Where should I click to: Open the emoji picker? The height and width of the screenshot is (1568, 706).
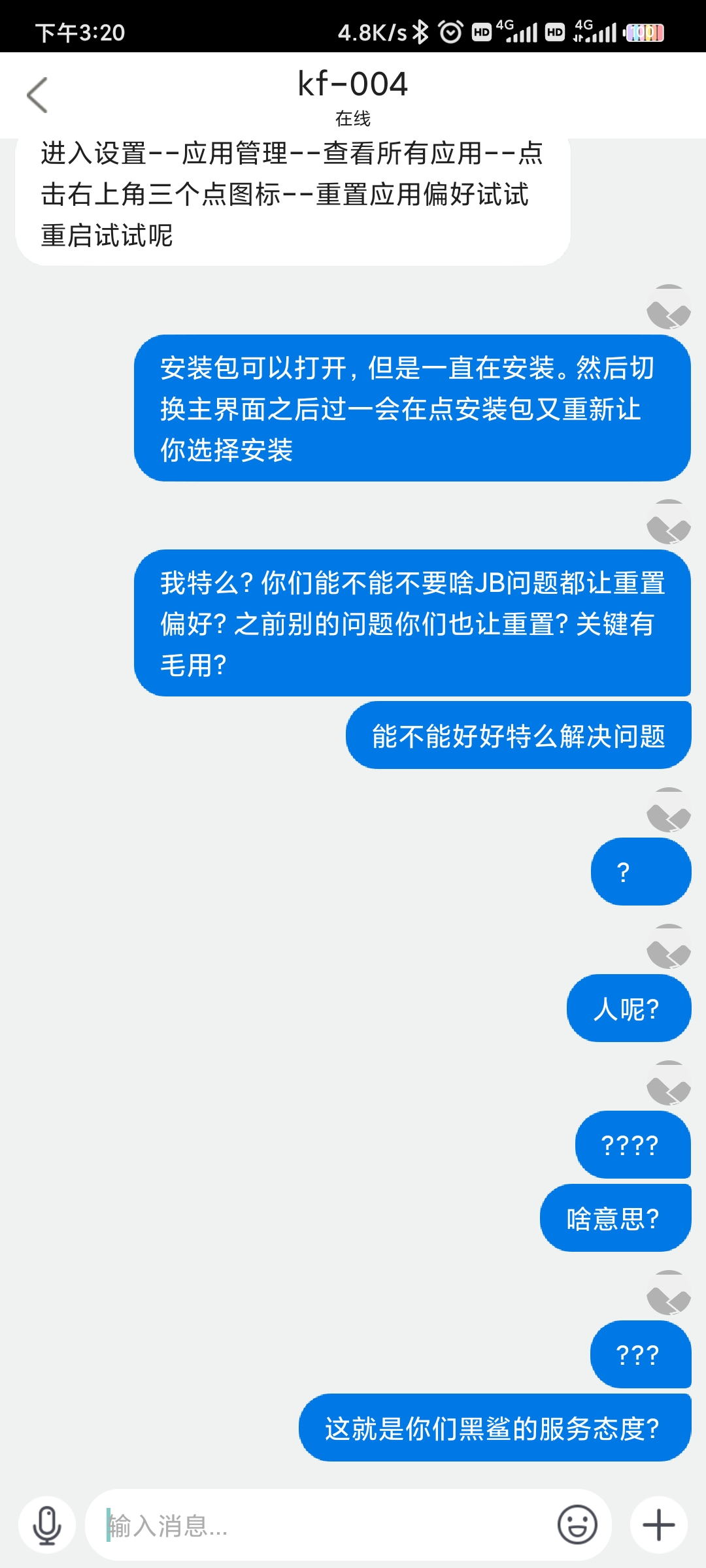pos(577,1525)
